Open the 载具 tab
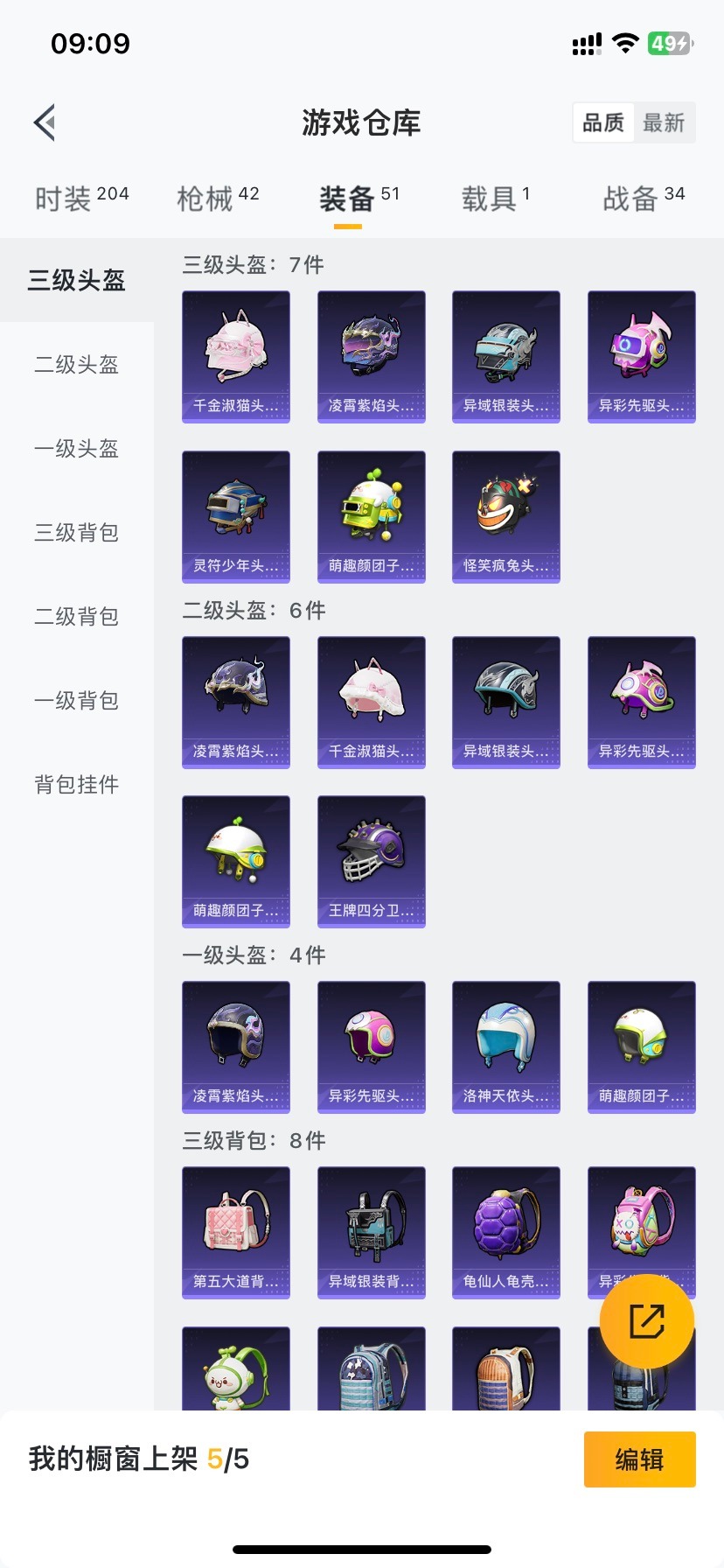Viewport: 724px width, 1568px height. click(495, 199)
